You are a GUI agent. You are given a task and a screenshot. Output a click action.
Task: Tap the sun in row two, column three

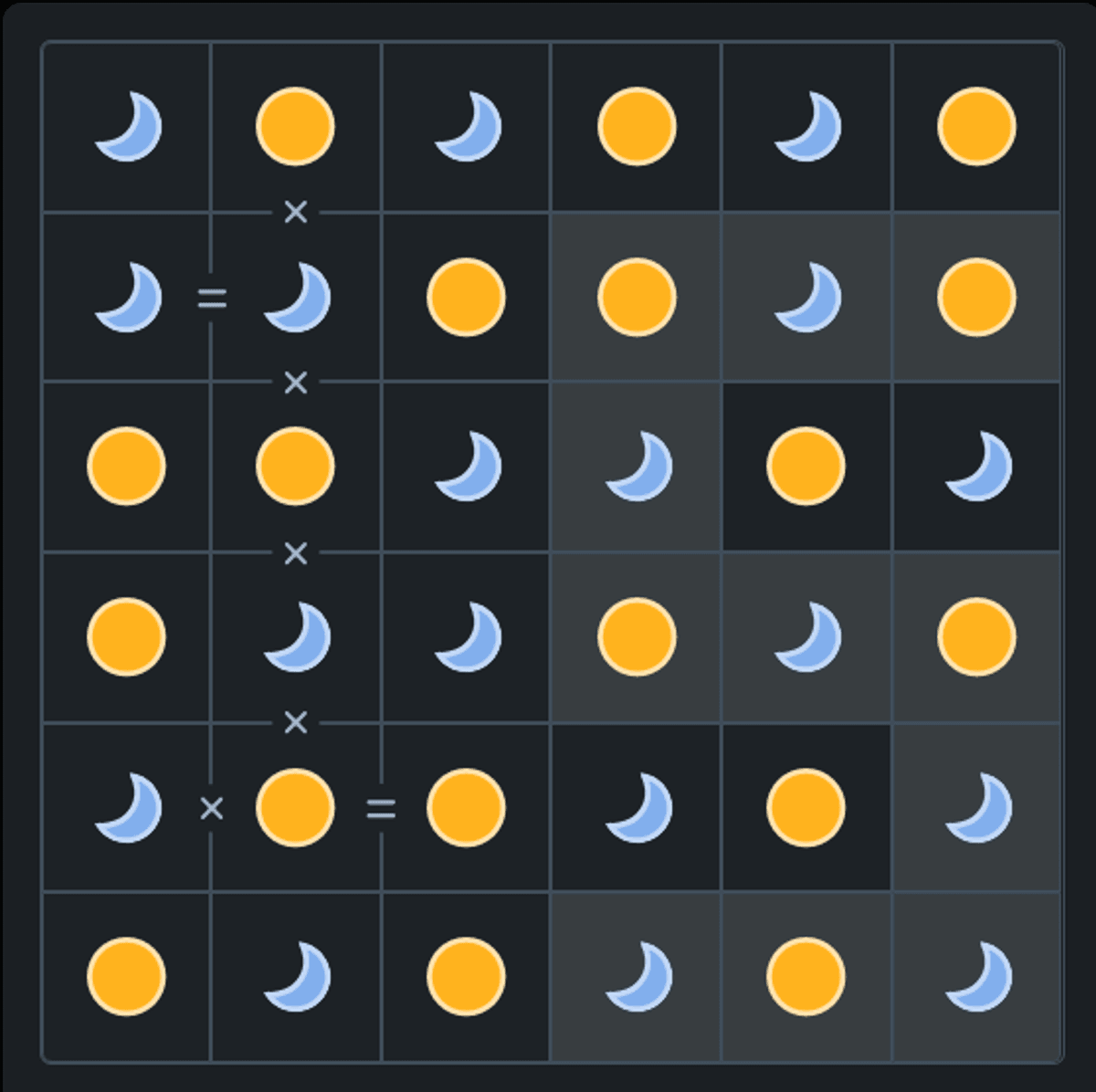(x=466, y=297)
